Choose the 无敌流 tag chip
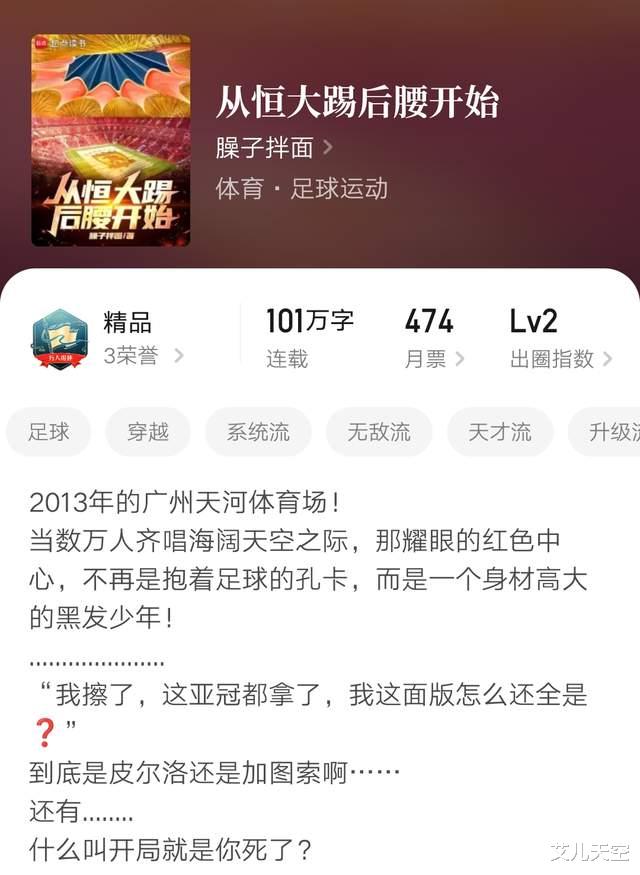The width and height of the screenshot is (640, 875). [x=379, y=432]
